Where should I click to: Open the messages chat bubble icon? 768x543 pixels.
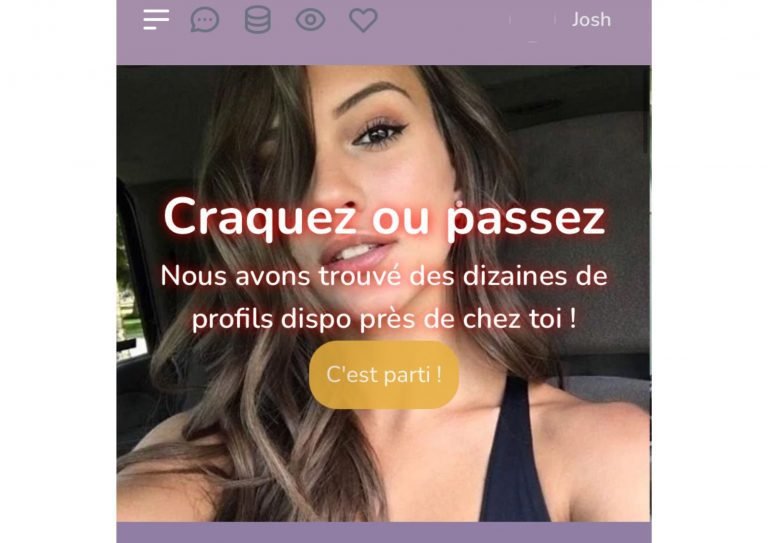pyautogui.click(x=205, y=19)
